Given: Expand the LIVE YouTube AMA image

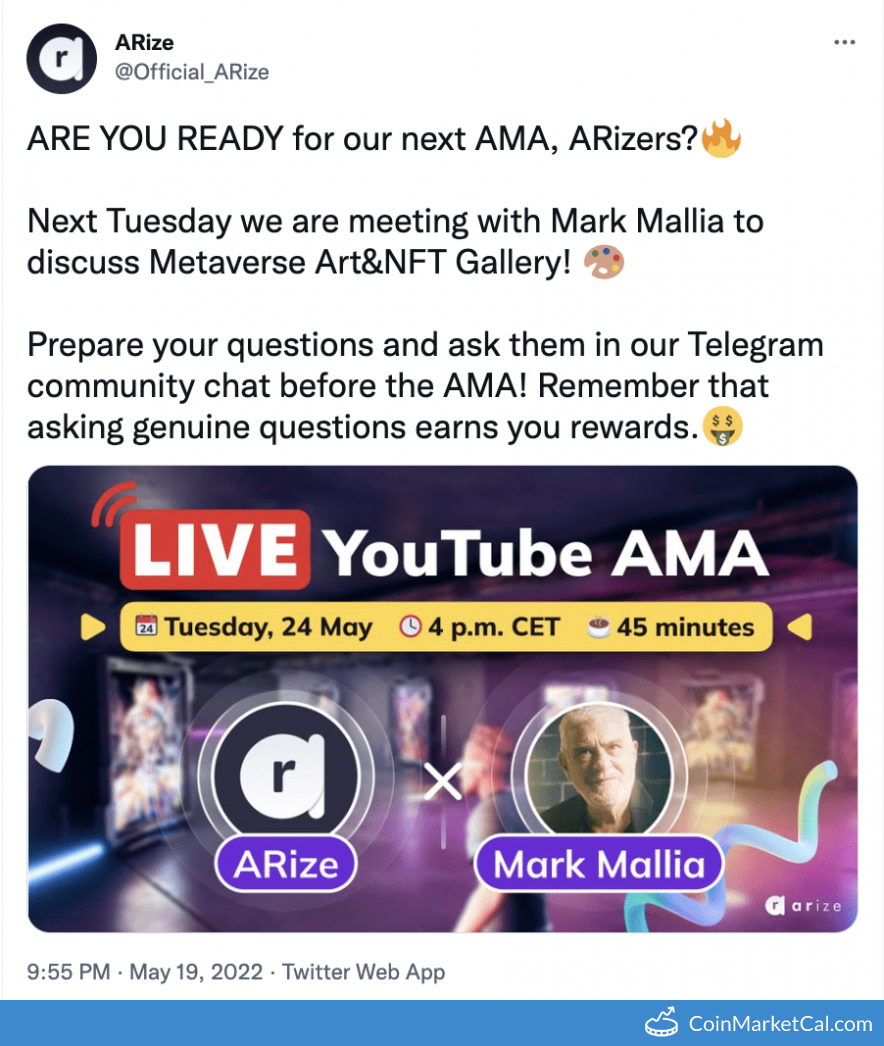Looking at the screenshot, I should pos(442,698).
